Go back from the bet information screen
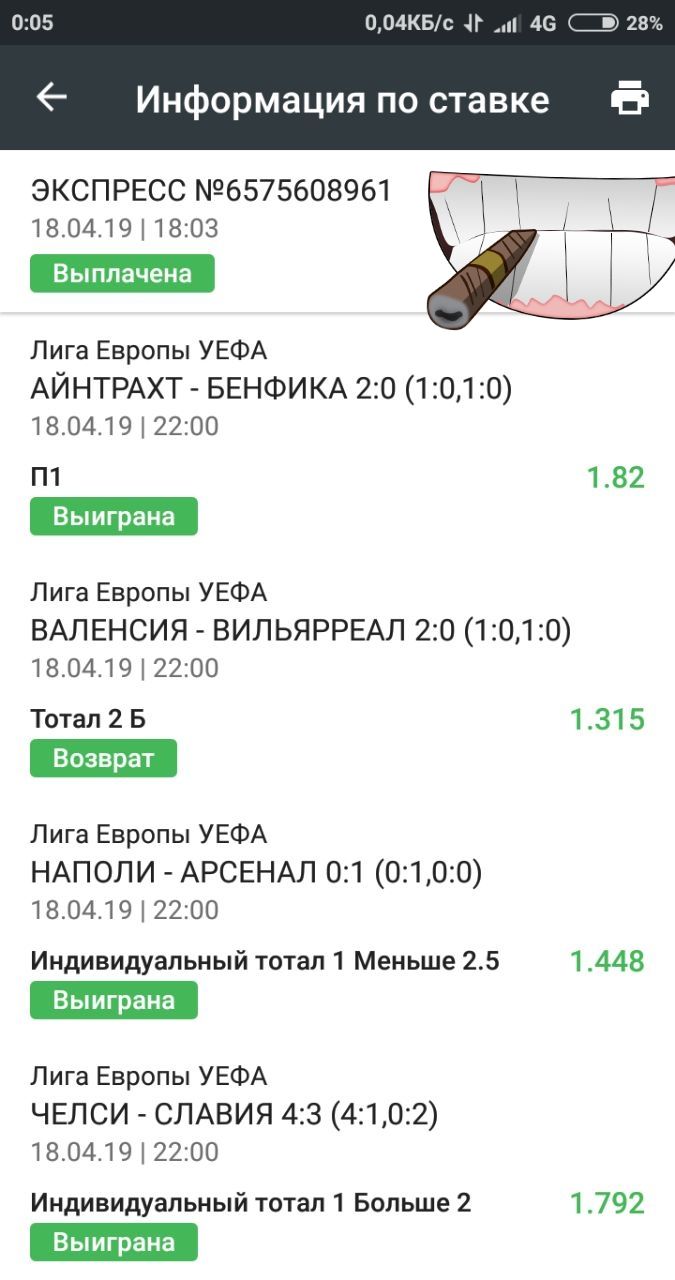Viewport: 675px width, 1280px height. pos(51,97)
